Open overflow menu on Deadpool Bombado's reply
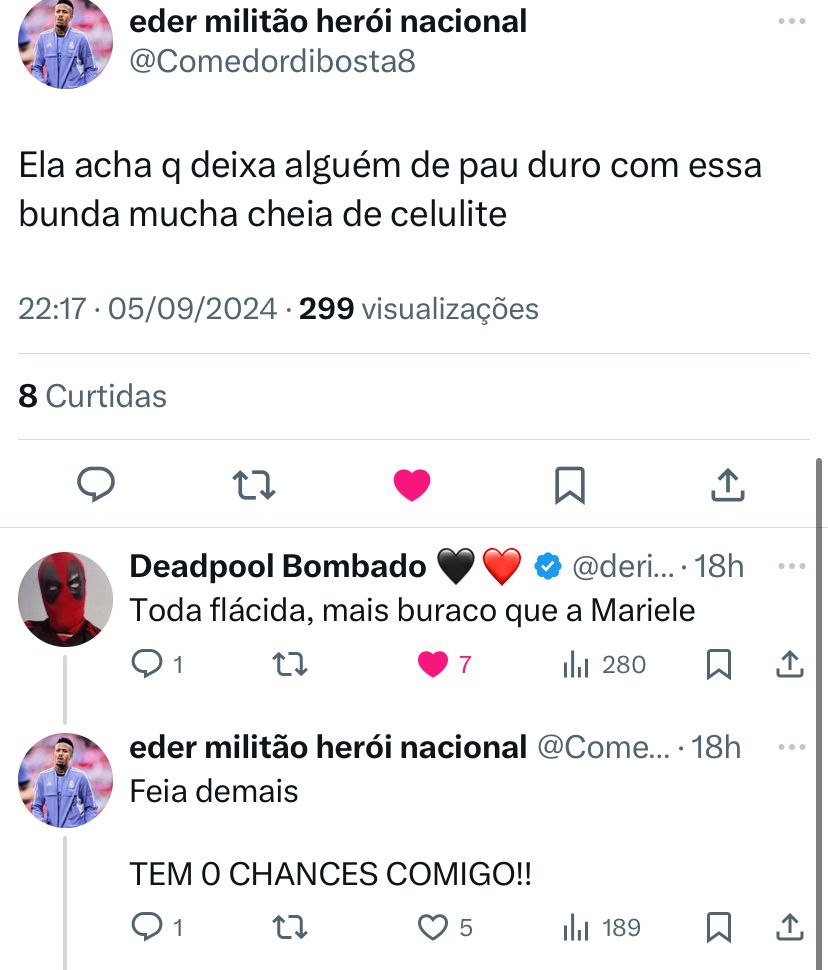The width and height of the screenshot is (828, 970). tap(791, 566)
